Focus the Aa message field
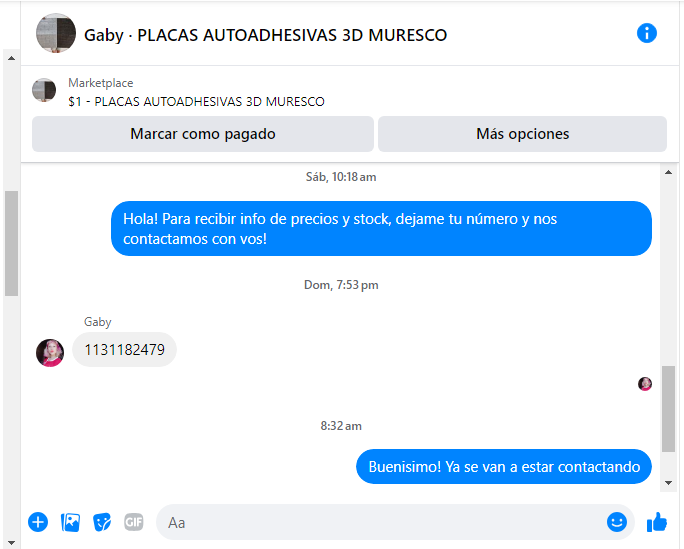 pos(380,522)
